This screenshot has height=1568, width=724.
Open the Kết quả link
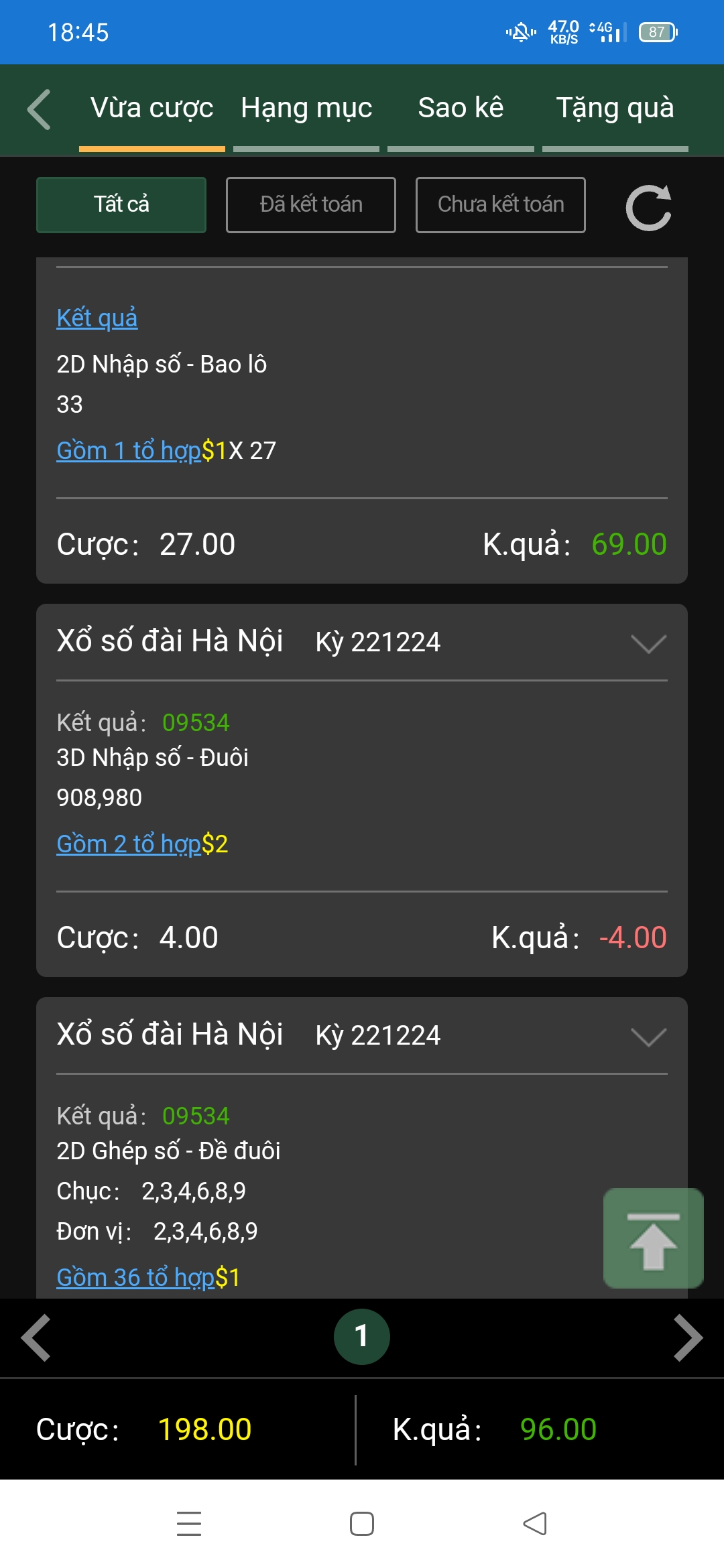click(x=97, y=318)
